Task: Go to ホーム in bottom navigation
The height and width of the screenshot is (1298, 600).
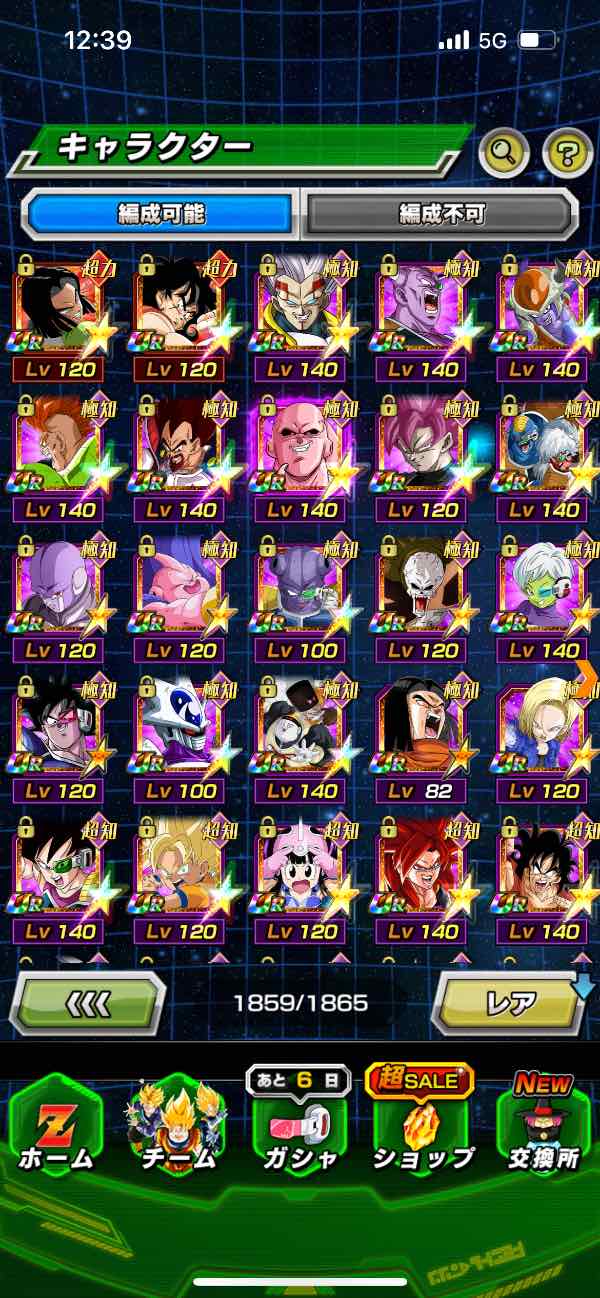Action: coord(55,1123)
